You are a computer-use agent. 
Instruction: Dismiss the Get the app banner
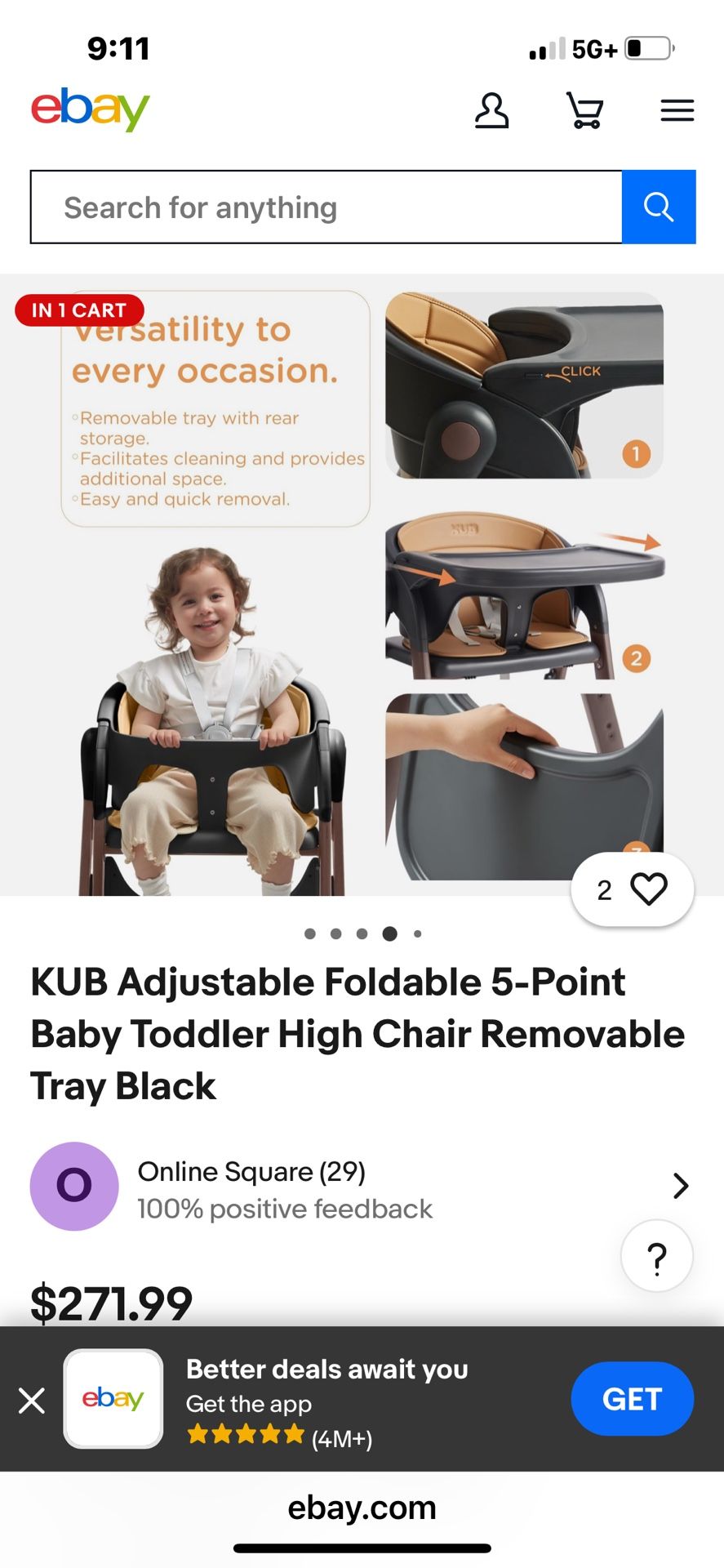[x=32, y=1401]
